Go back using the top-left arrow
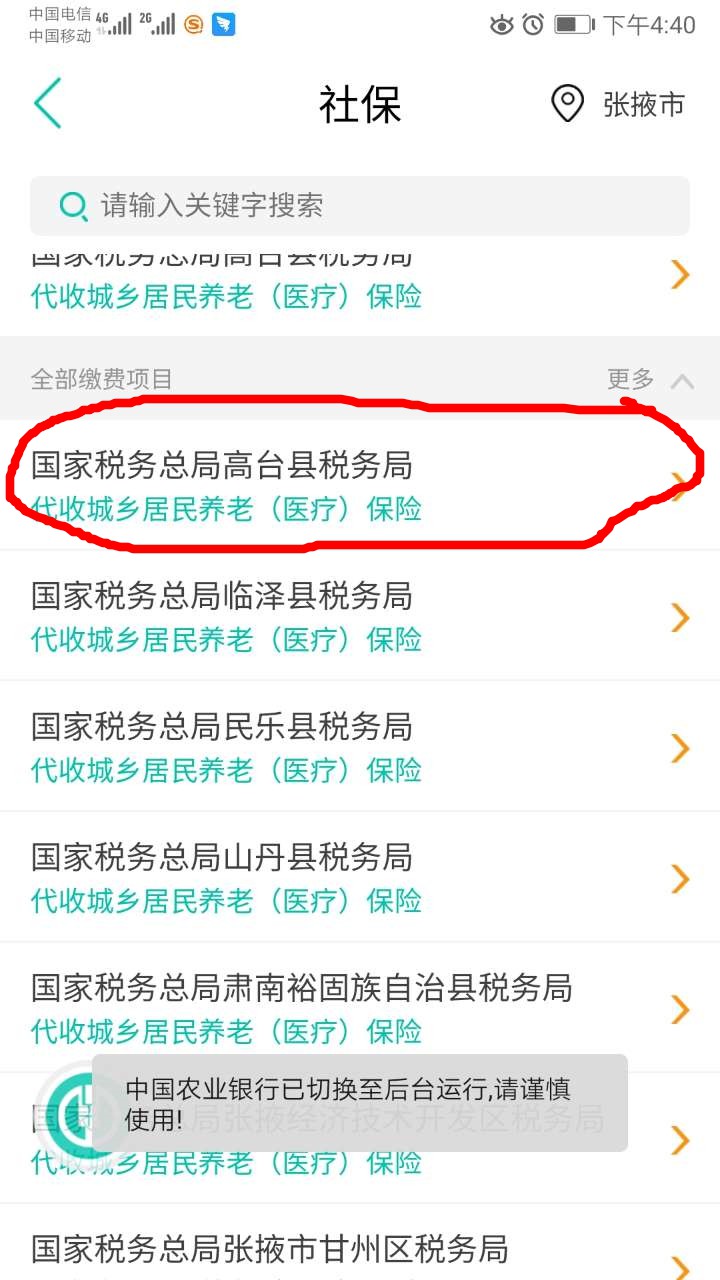This screenshot has height=1280, width=720. point(48,103)
